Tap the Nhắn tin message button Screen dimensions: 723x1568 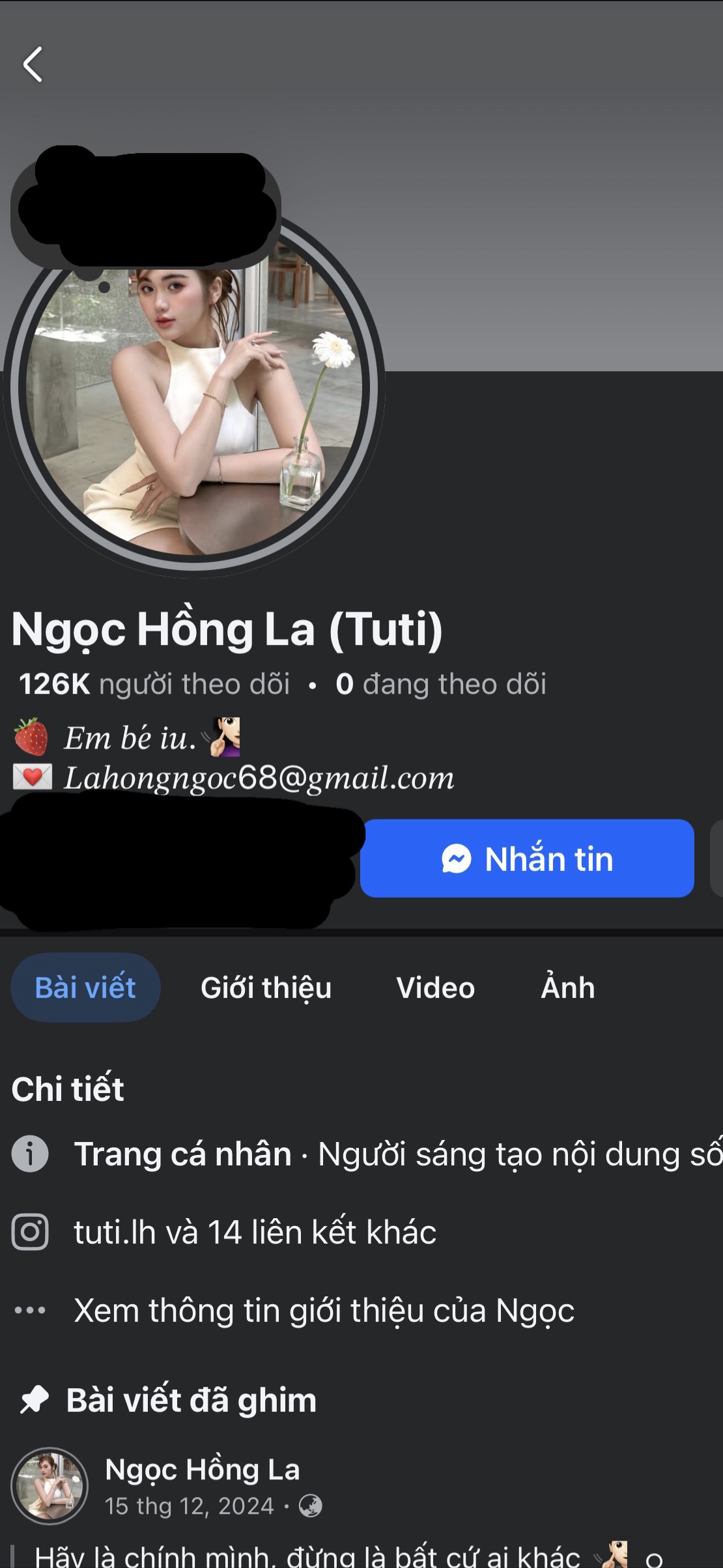point(527,858)
